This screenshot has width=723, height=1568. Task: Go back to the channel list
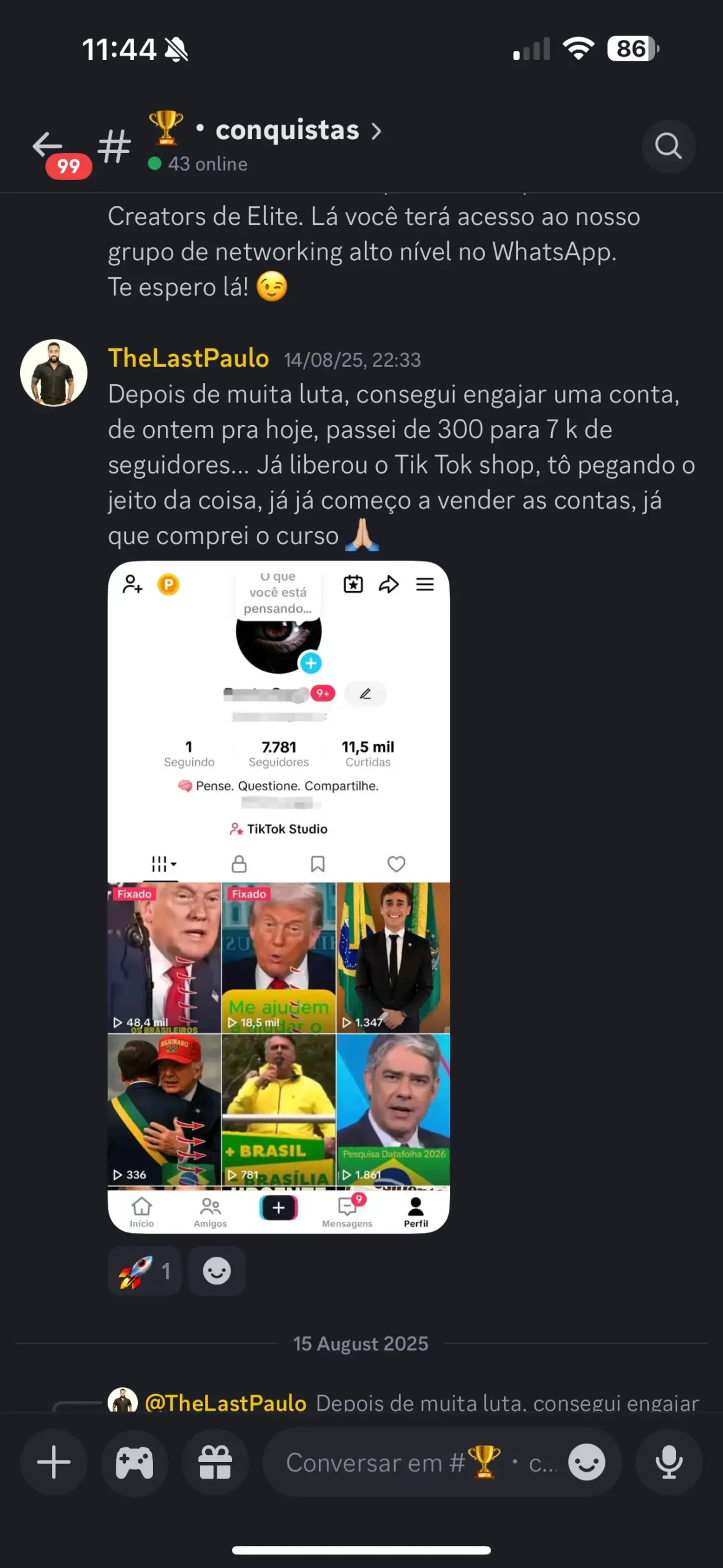(48, 146)
